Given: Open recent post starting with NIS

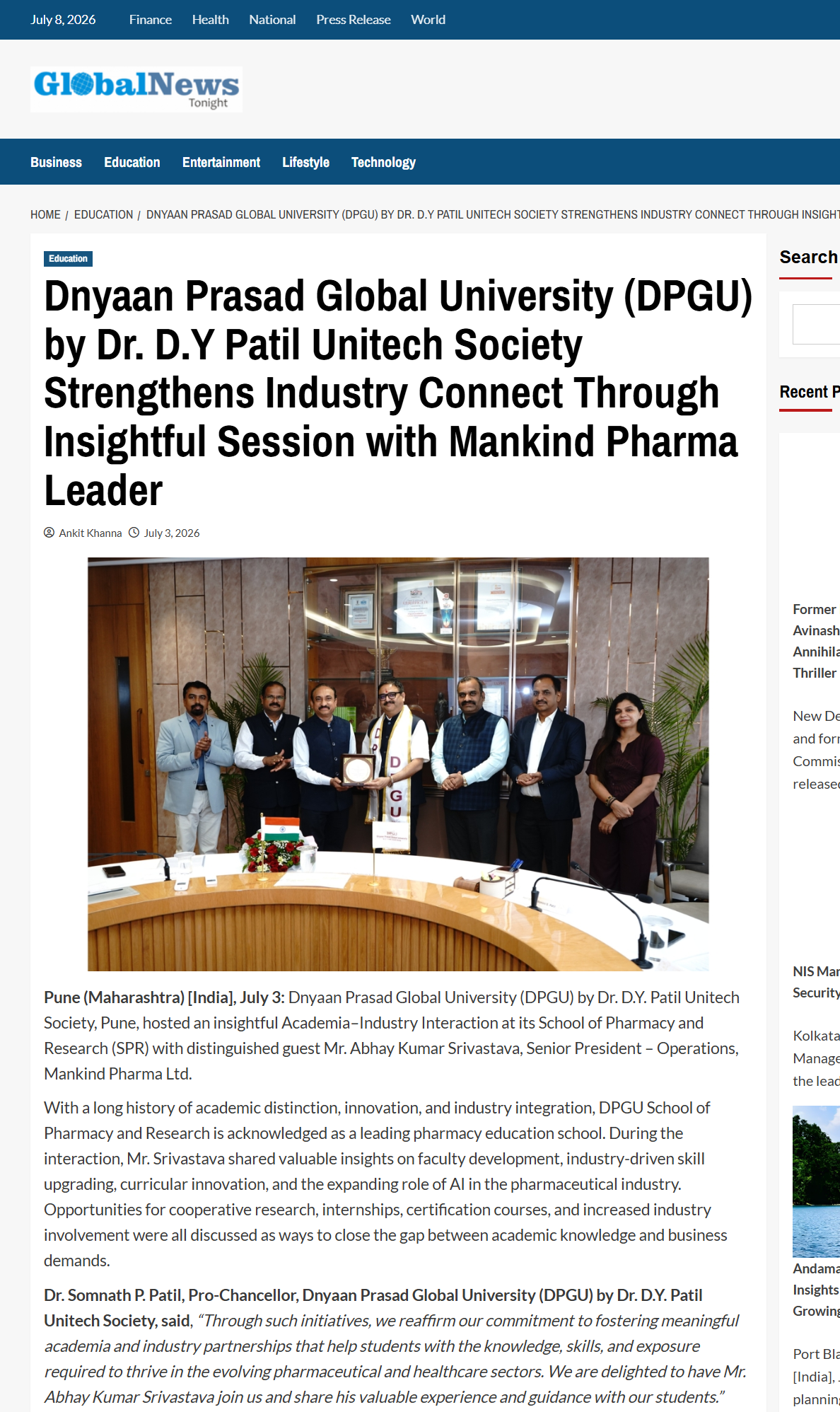Looking at the screenshot, I should 816,982.
